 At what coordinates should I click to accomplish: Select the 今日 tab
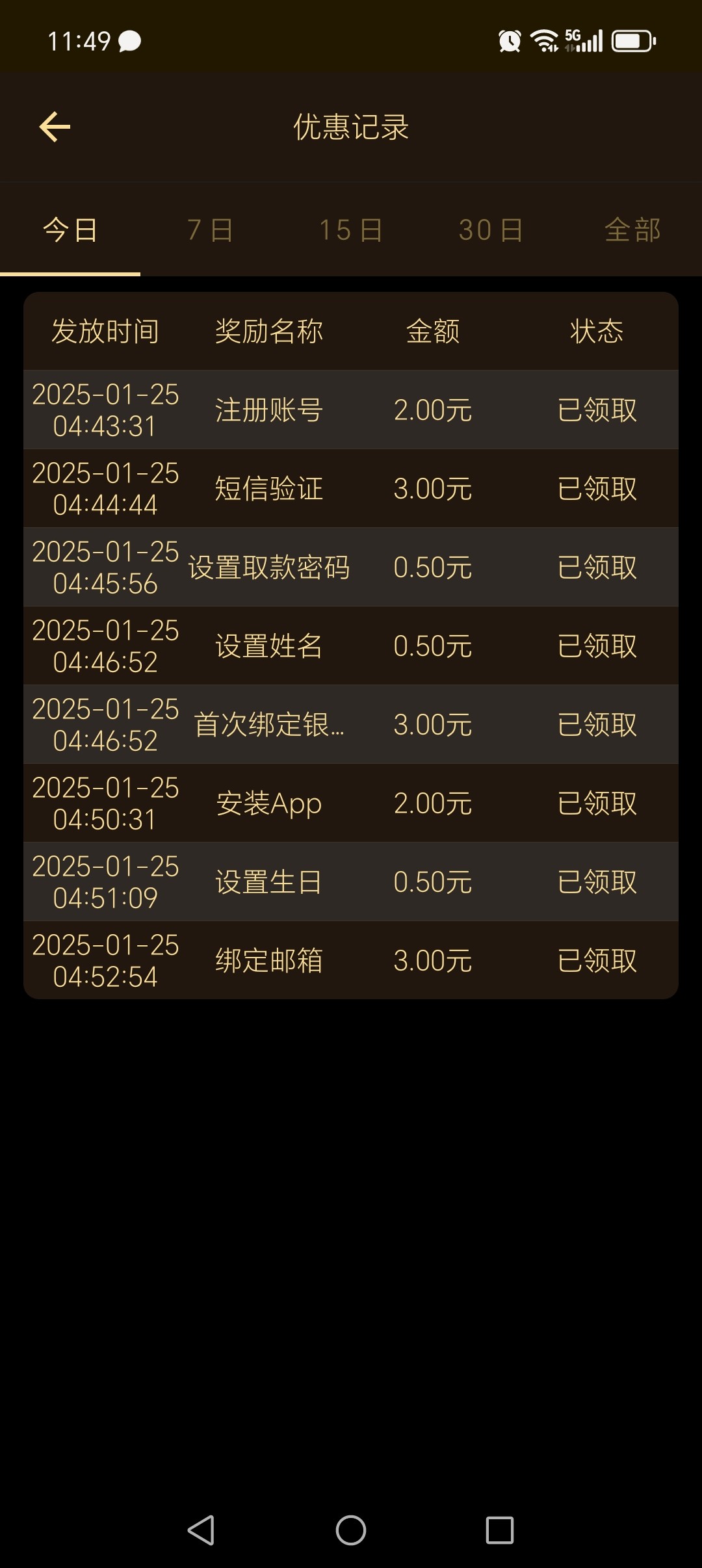coord(70,229)
